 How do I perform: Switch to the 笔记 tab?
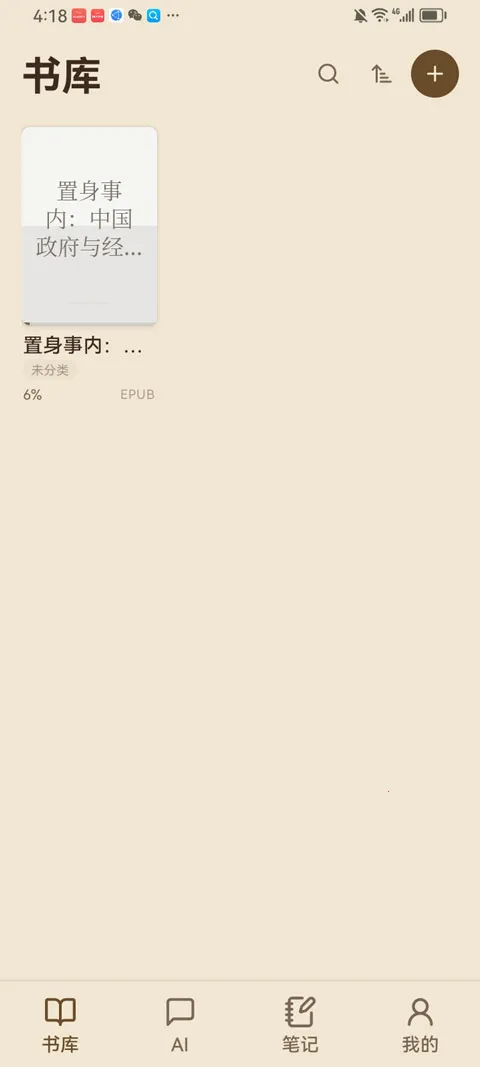[x=300, y=1025]
